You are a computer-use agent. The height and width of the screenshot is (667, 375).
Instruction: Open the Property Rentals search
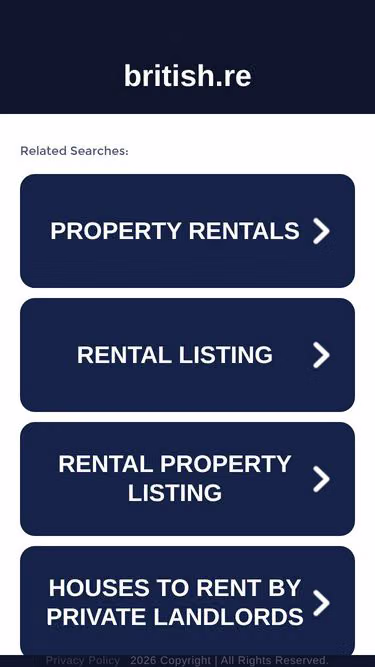coord(188,231)
